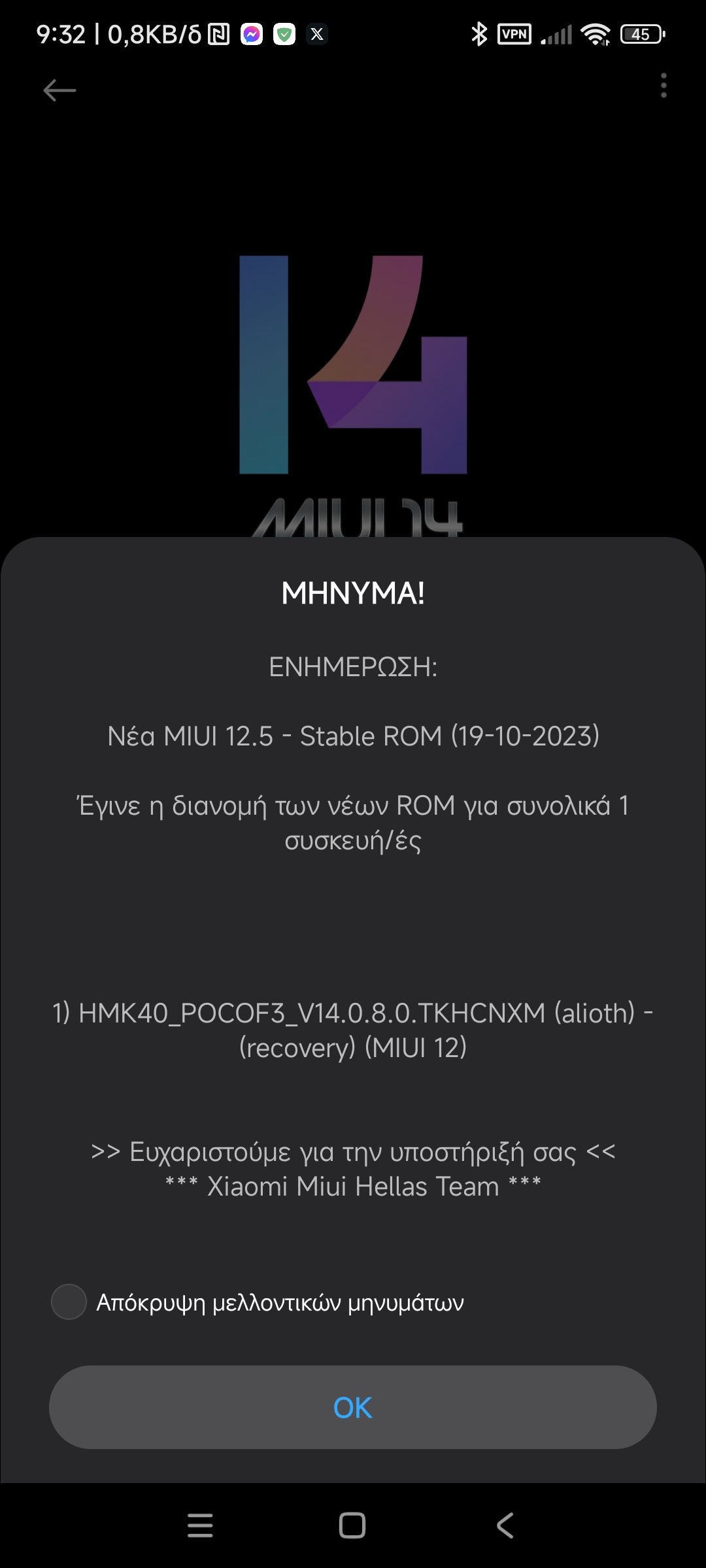Tap the system back button
The height and width of the screenshot is (1568, 706).
click(505, 1526)
